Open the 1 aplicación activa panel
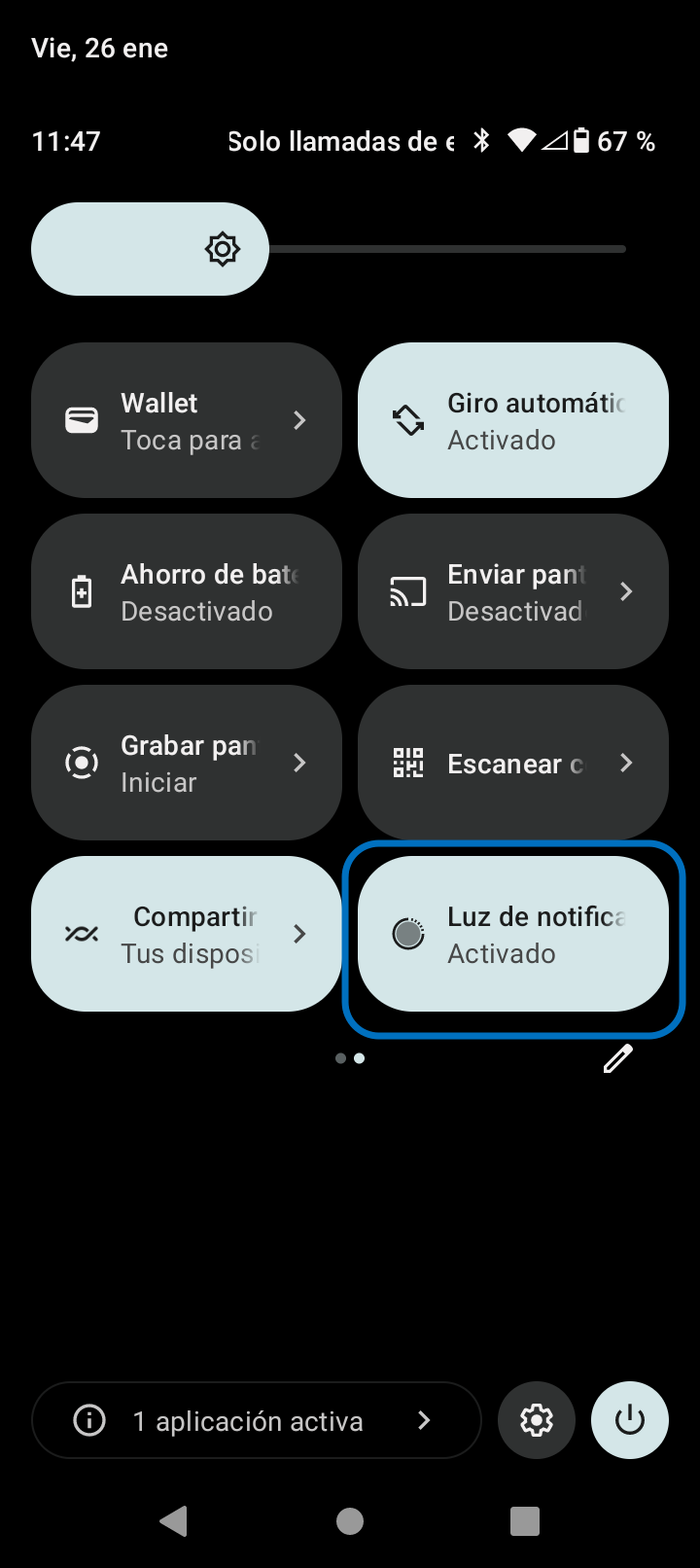 click(x=256, y=1420)
